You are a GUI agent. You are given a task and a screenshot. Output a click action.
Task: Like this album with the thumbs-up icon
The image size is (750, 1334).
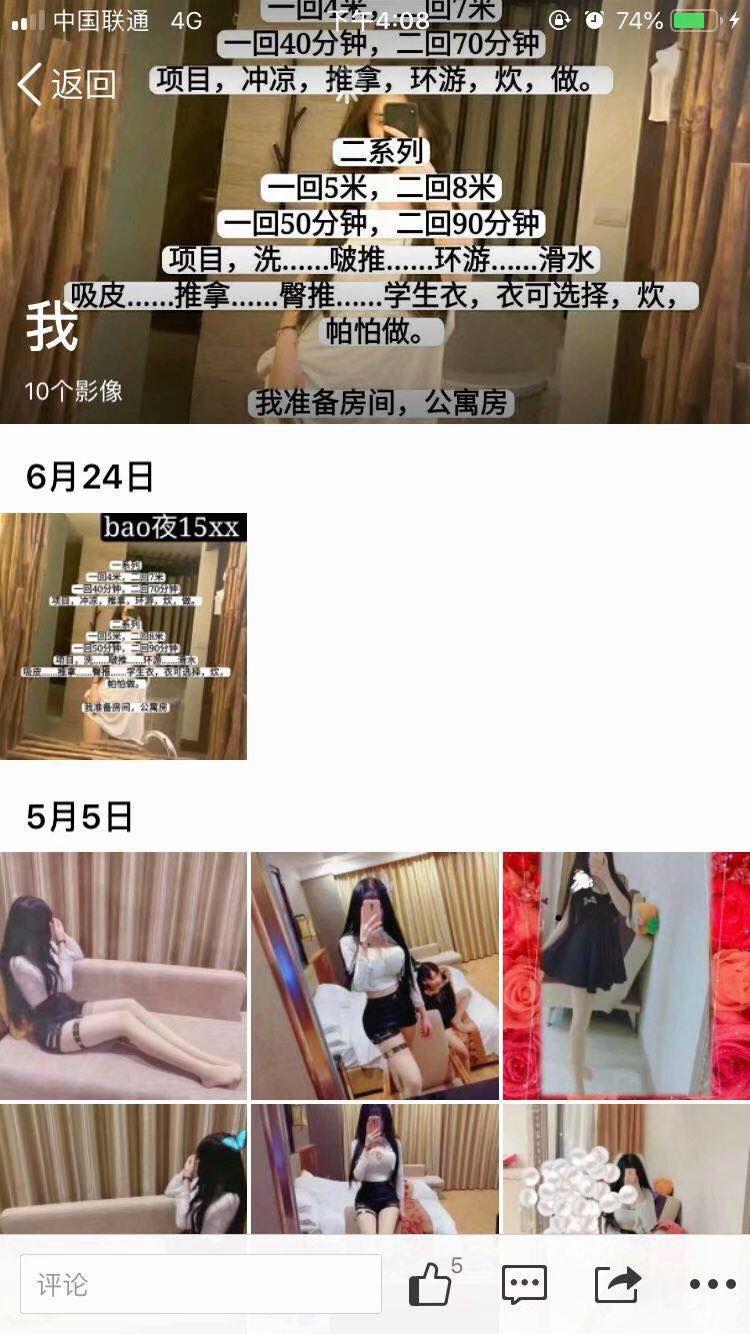coord(431,1284)
